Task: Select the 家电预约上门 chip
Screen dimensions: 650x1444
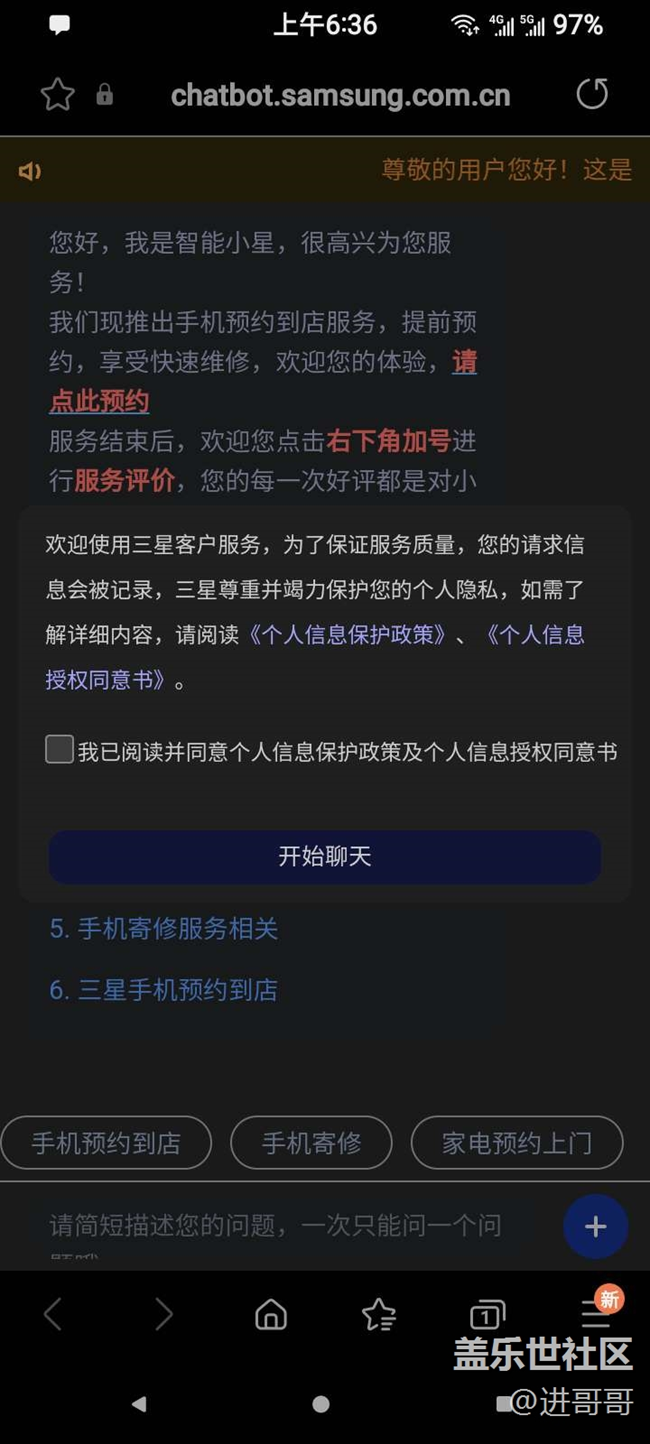Action: (517, 1143)
